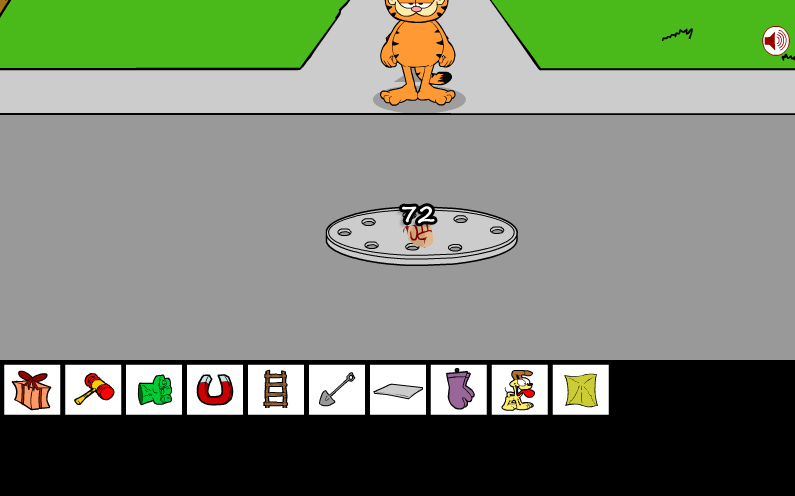Screen dimensions: 795x496
Task: Select the wooden ladder item
Action: tap(276, 390)
